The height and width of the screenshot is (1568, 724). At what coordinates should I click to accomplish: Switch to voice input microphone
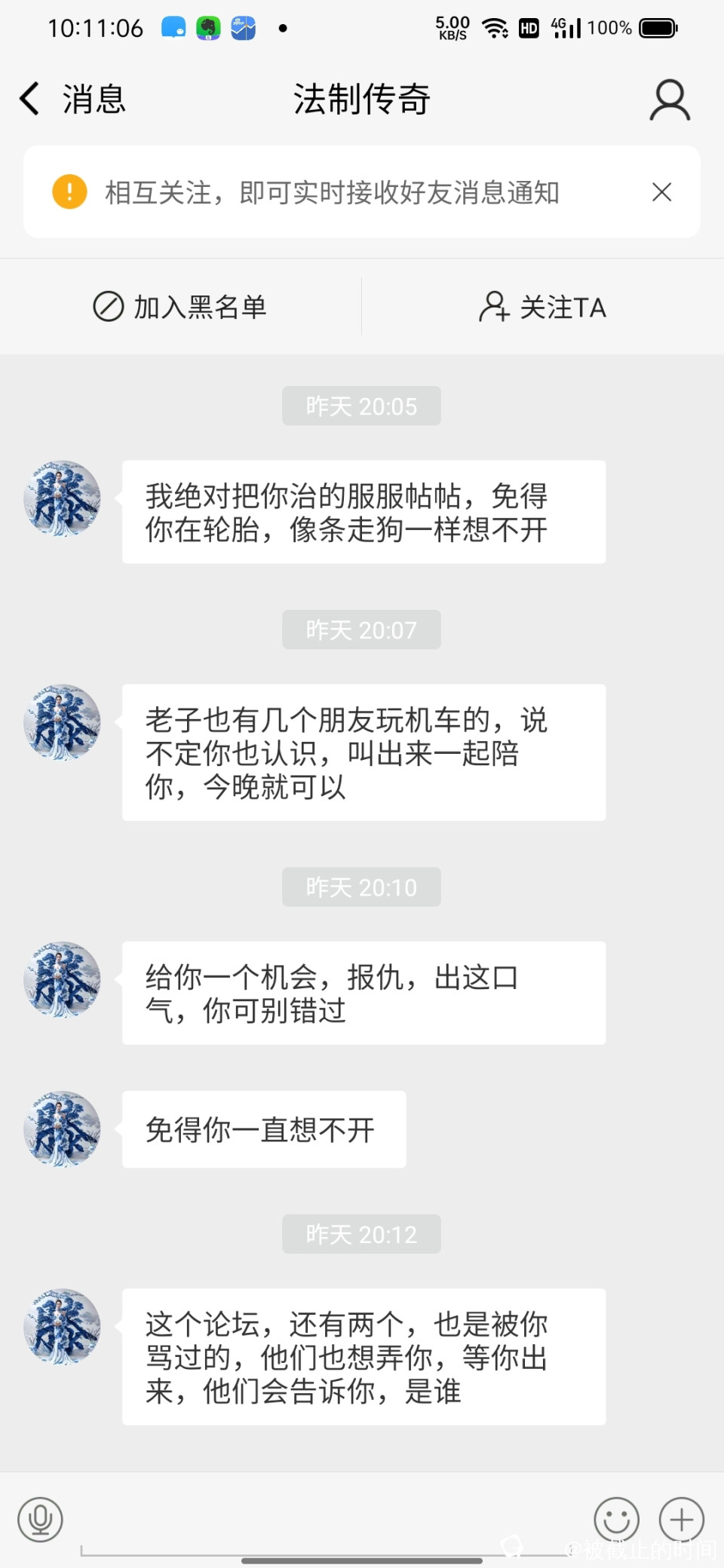pos(40,1519)
